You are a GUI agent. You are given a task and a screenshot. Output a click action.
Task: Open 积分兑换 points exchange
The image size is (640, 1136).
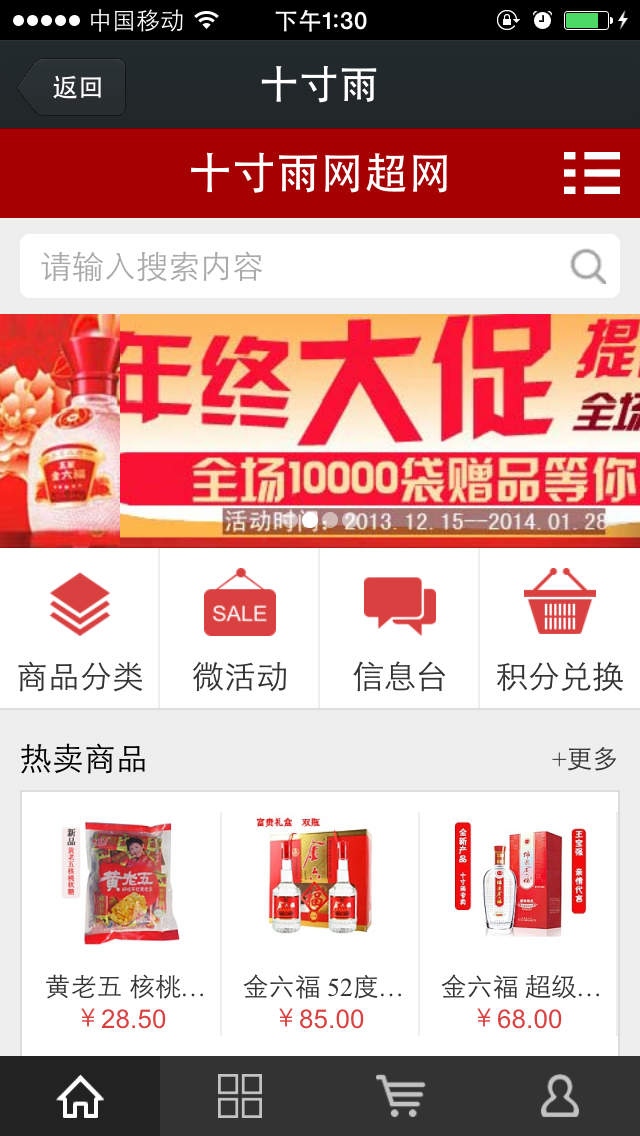point(560,630)
